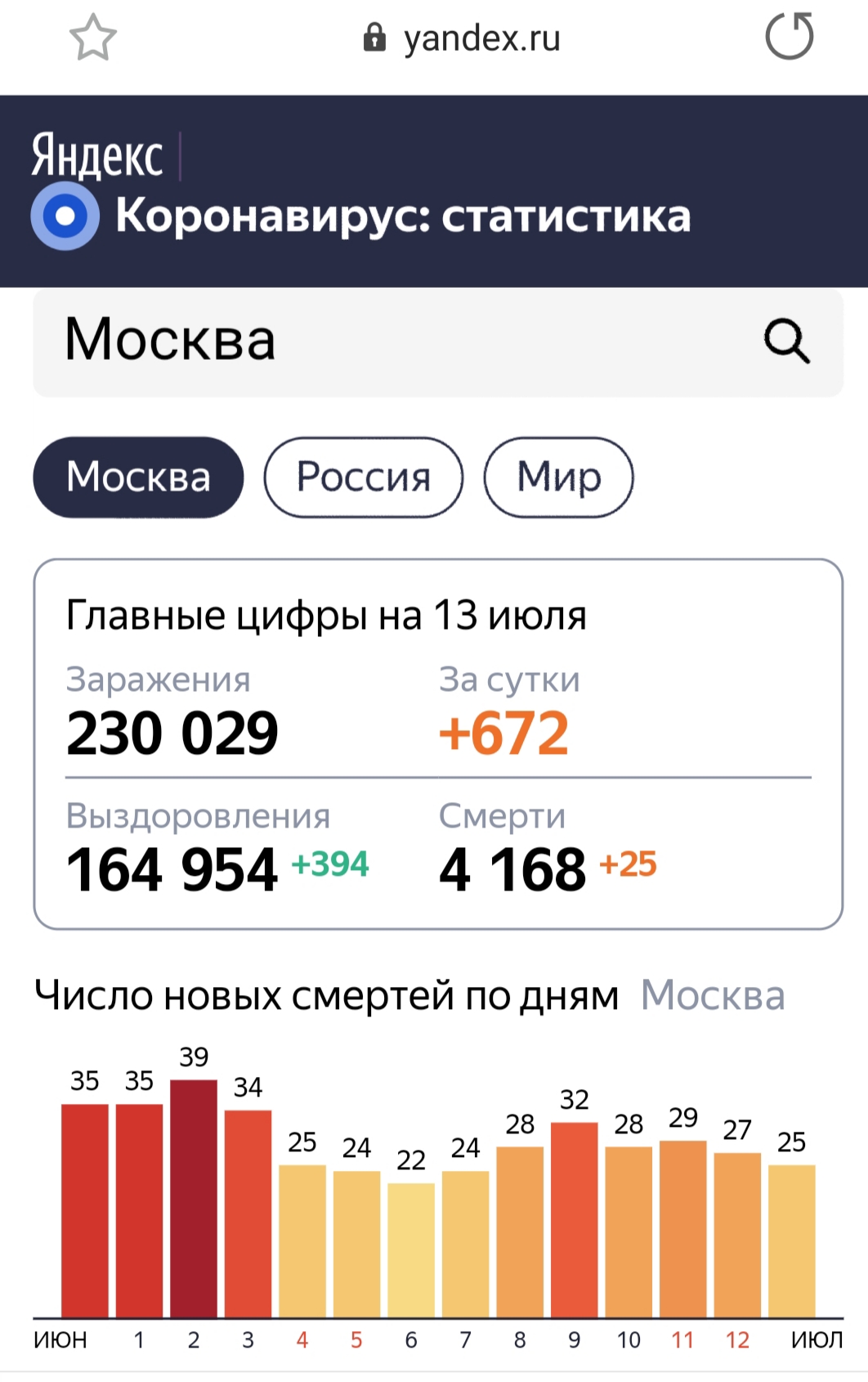Reload the page
Image resolution: width=868 pixels, height=1382 pixels.
(789, 37)
